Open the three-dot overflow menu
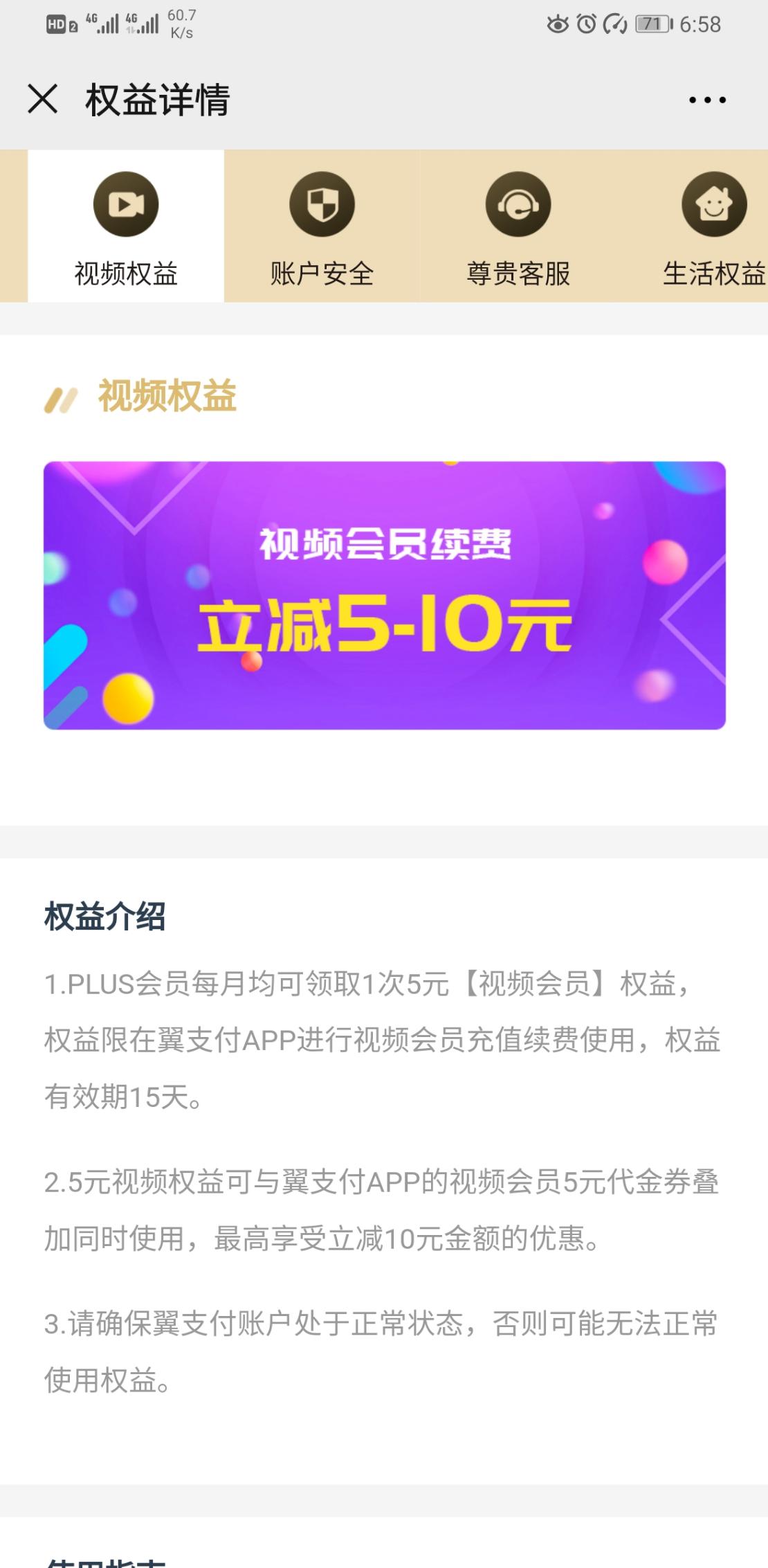Viewport: 768px width, 1568px height. pos(707,100)
